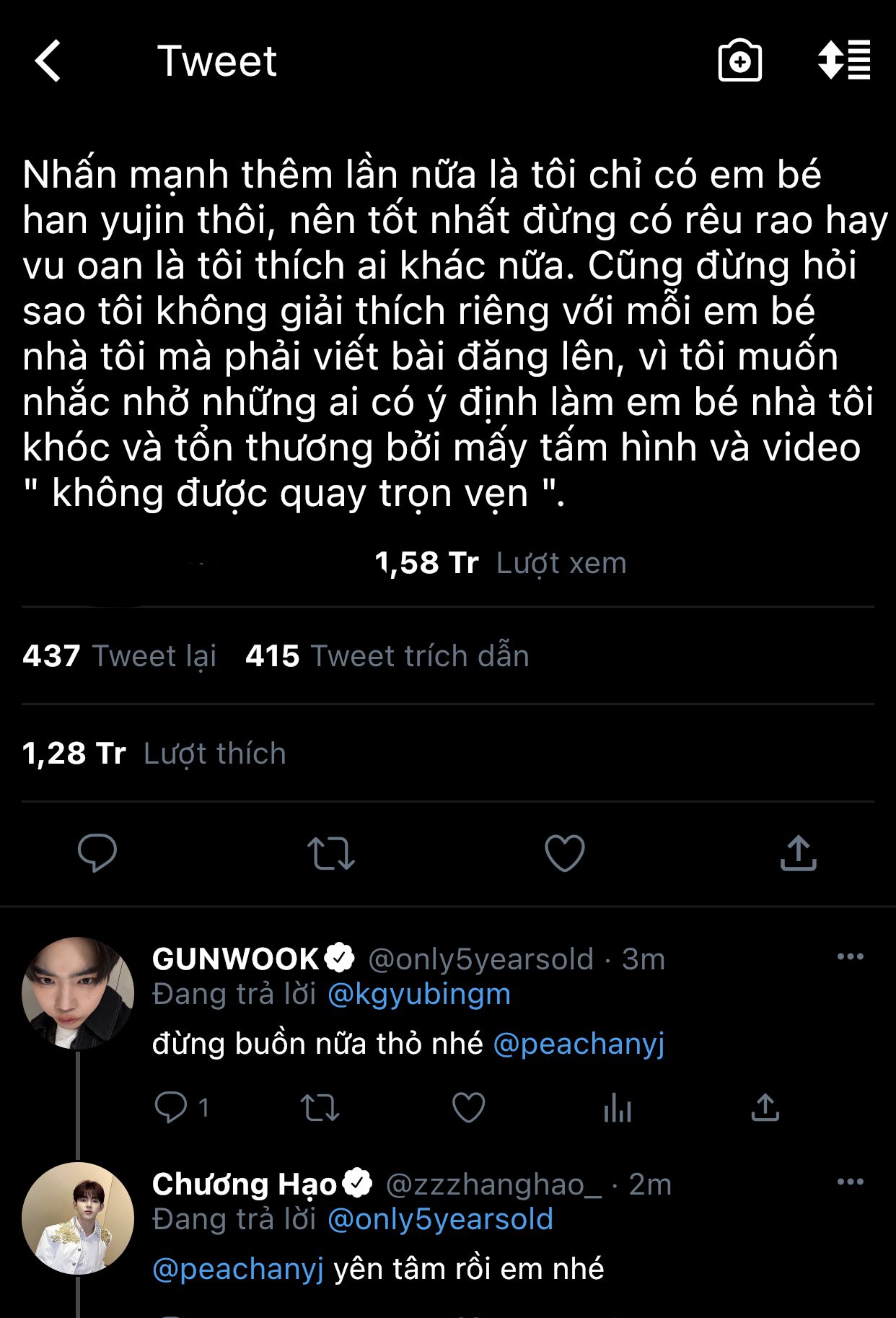The width and height of the screenshot is (896, 1318).
Task: Open @peachanyj mention in GUNWOOK's reply
Action: 579,1044
